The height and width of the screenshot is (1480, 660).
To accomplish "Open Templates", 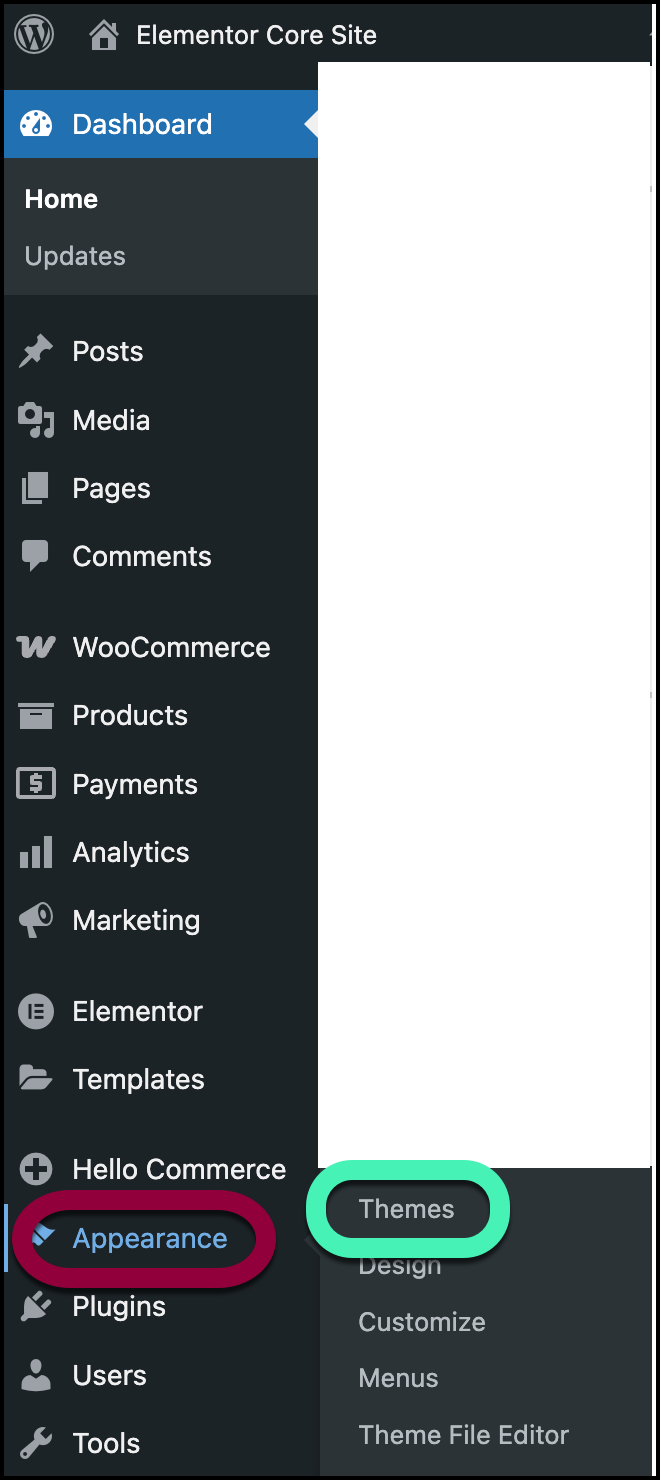I will pyautogui.click(x=161, y=1079).
